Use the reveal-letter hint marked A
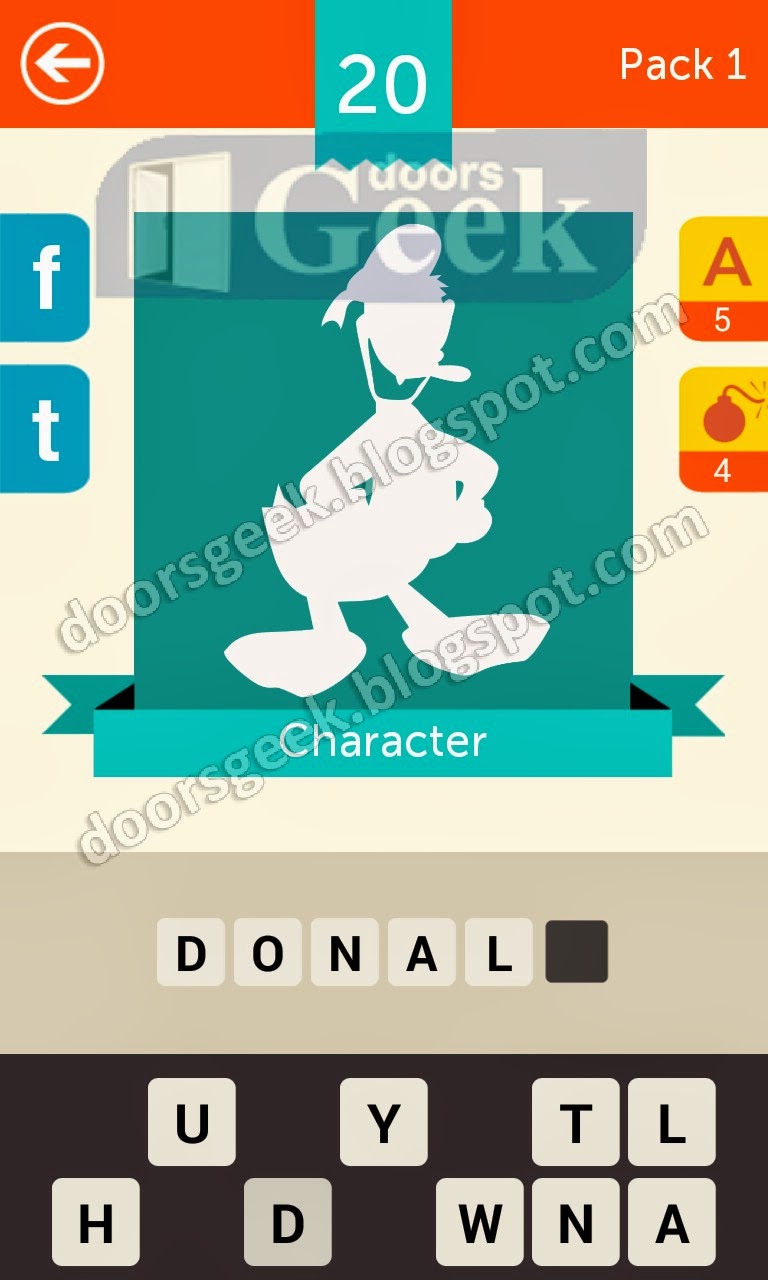This screenshot has height=1280, width=768. pyautogui.click(x=723, y=278)
